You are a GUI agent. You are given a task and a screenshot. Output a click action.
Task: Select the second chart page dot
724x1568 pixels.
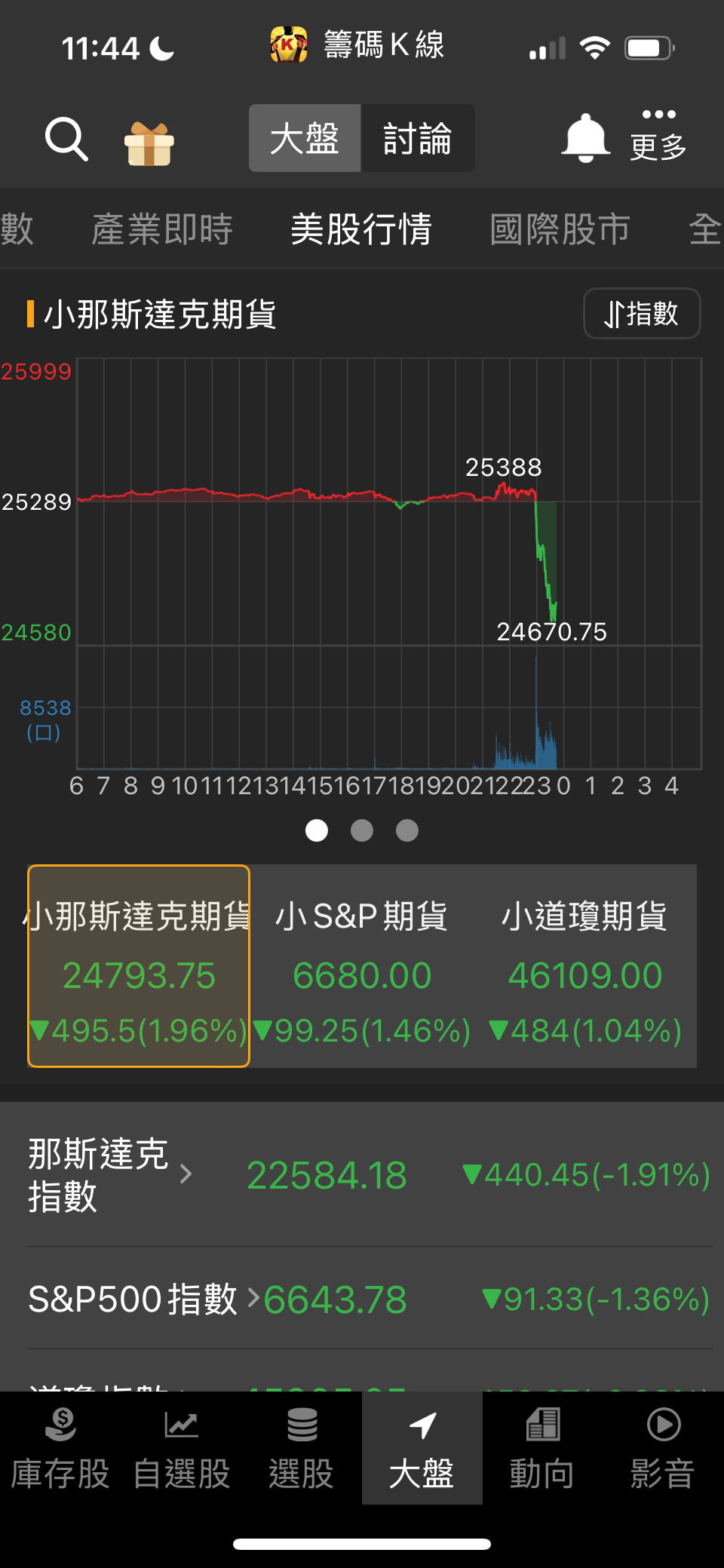coord(362,830)
